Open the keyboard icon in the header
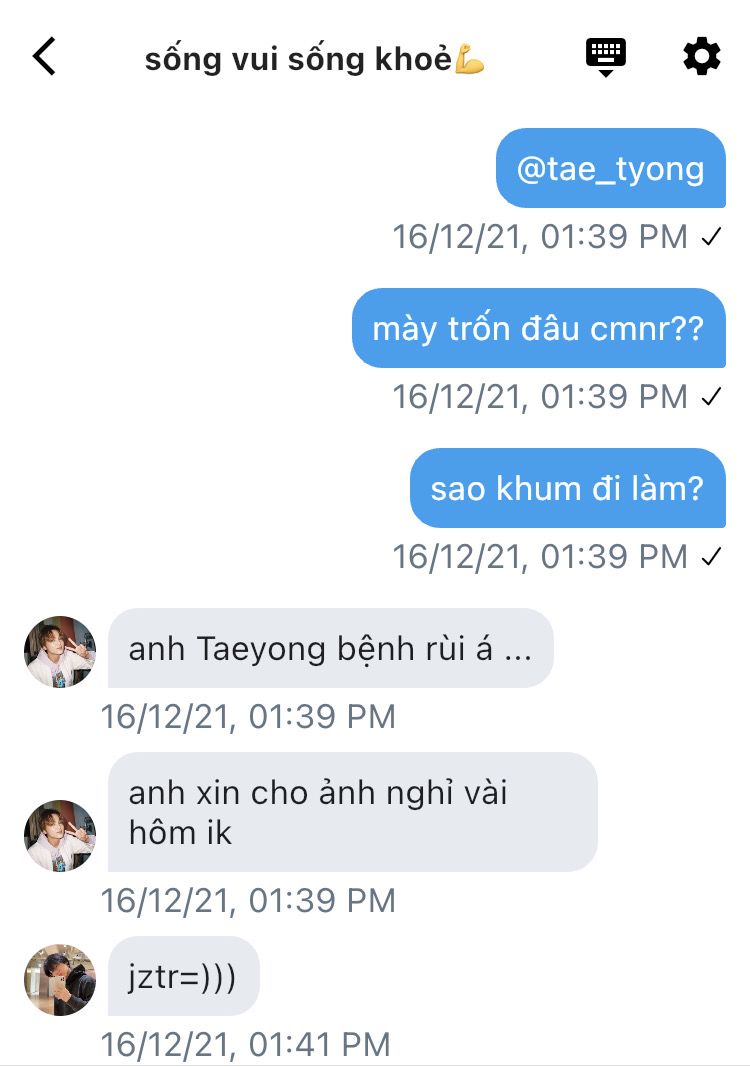 (x=605, y=57)
